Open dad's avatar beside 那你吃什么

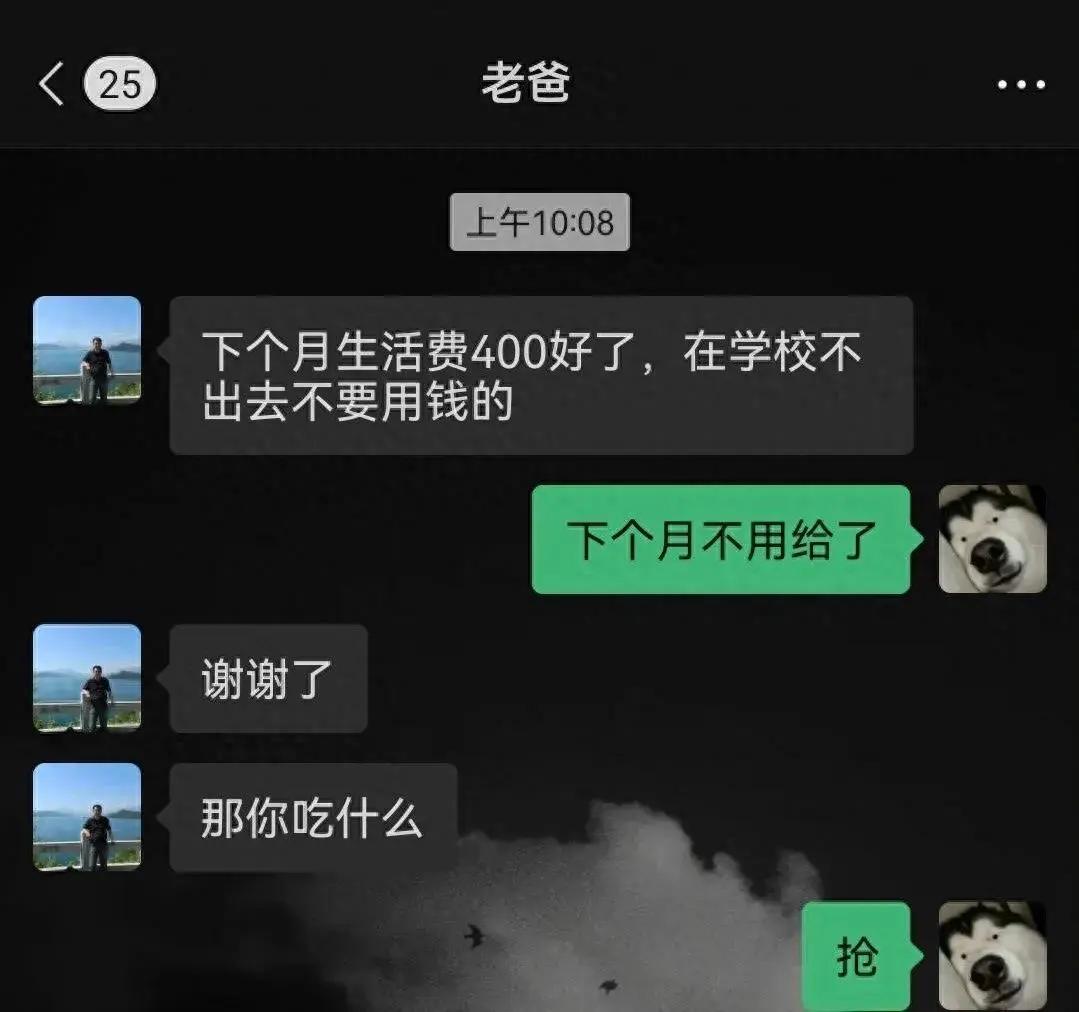pos(87,817)
